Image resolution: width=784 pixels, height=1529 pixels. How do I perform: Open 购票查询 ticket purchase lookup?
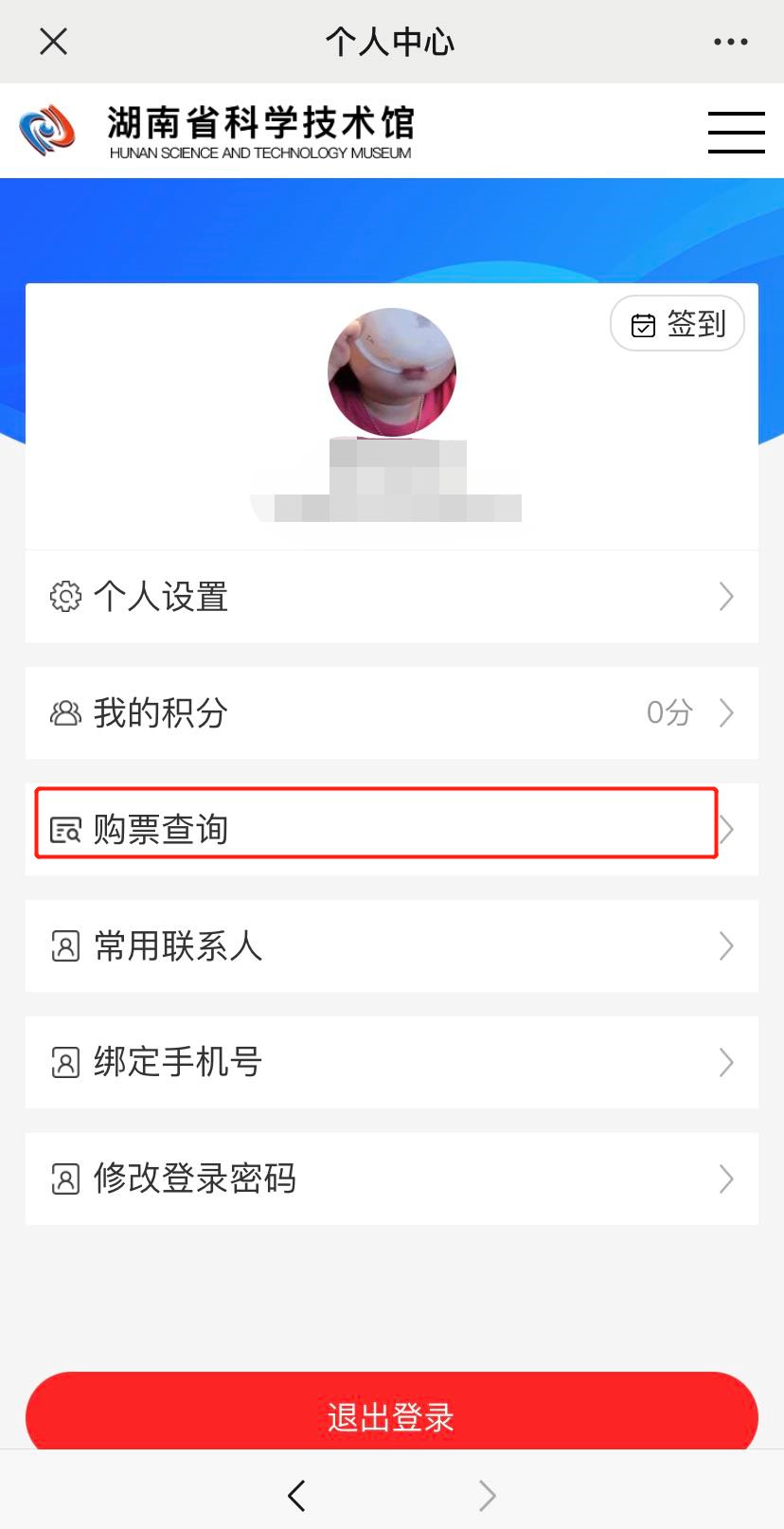pos(391,829)
